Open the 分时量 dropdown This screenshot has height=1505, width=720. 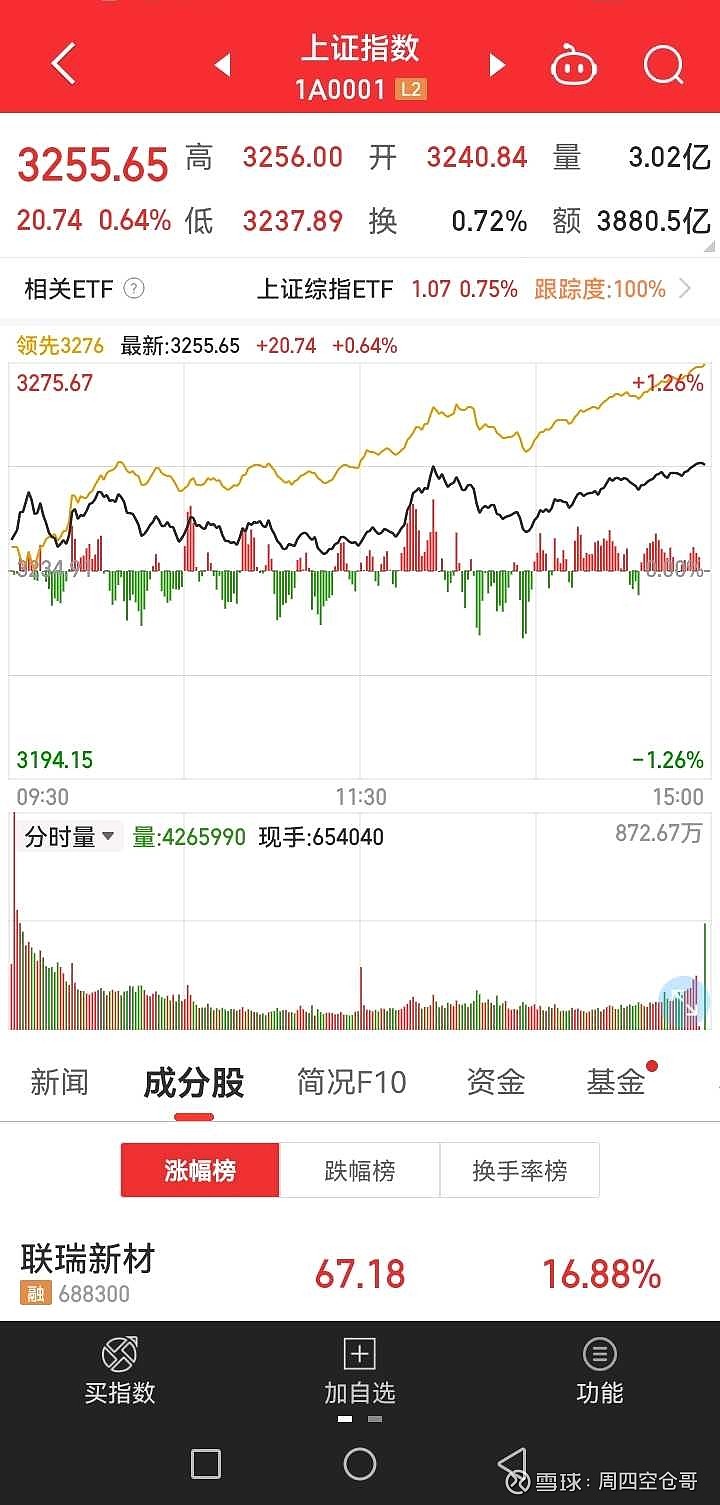pyautogui.click(x=70, y=836)
